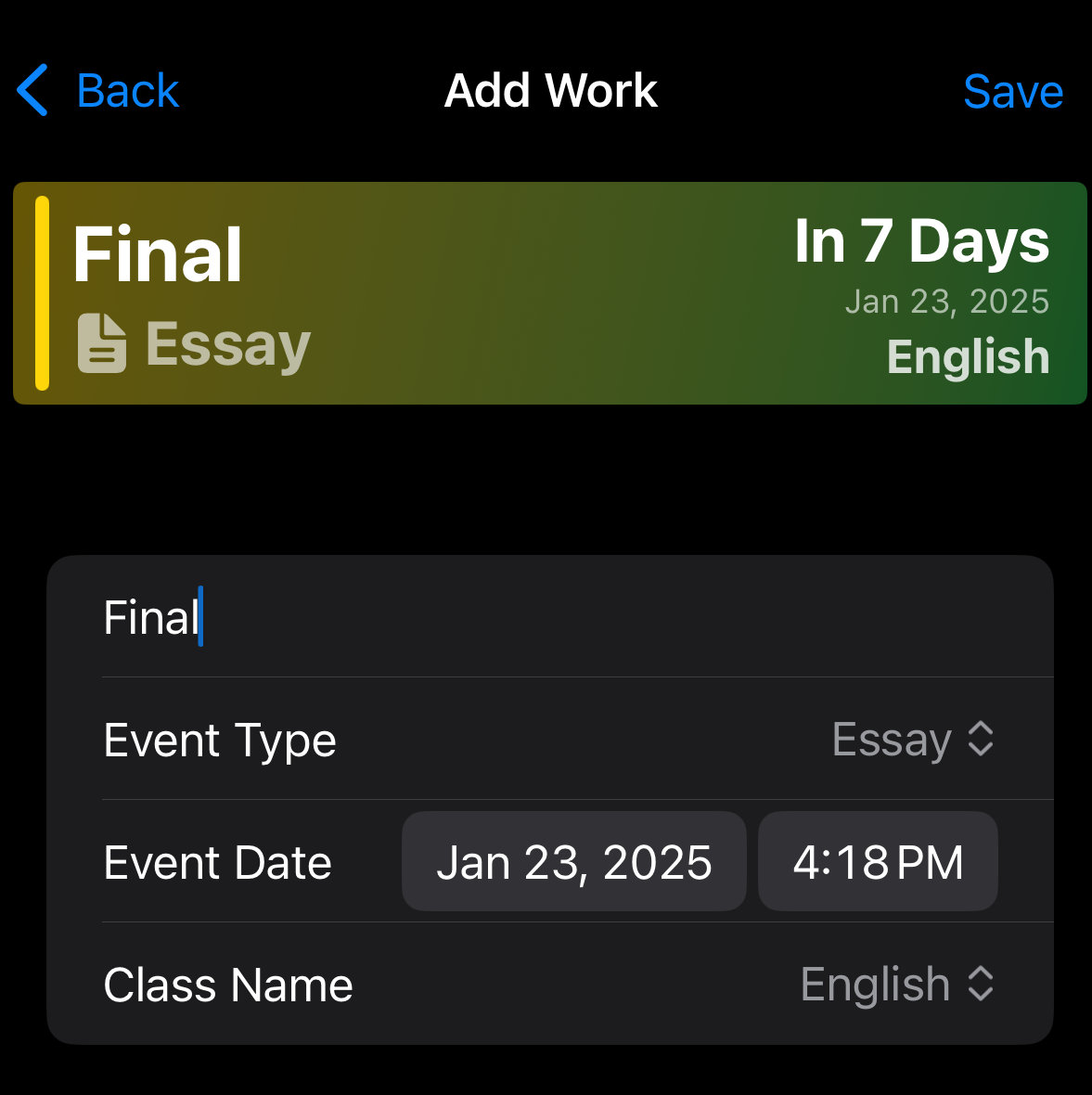Click the Jan 23, 2025 label on card

947,301
